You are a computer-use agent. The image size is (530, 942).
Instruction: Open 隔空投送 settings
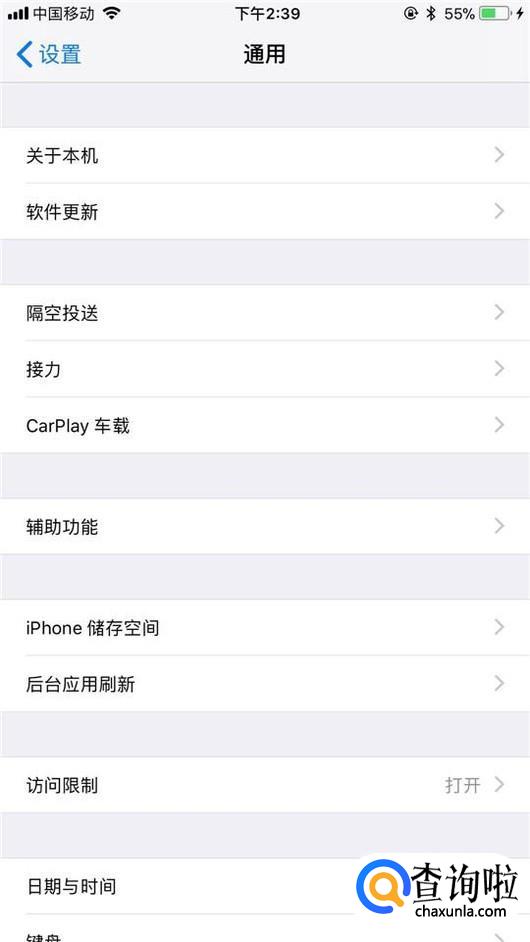point(265,312)
